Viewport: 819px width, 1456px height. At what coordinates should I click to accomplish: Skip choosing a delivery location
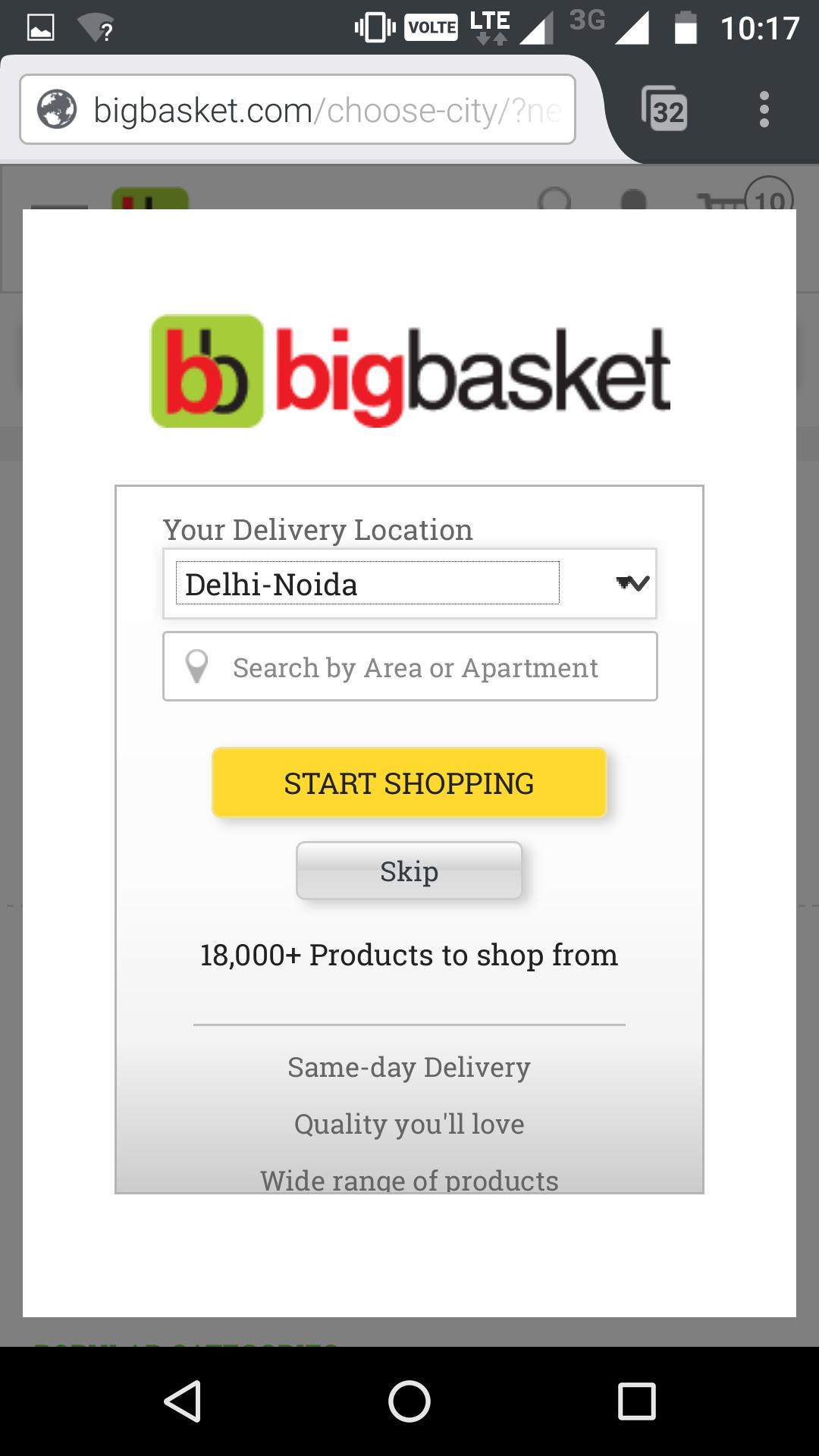point(409,871)
